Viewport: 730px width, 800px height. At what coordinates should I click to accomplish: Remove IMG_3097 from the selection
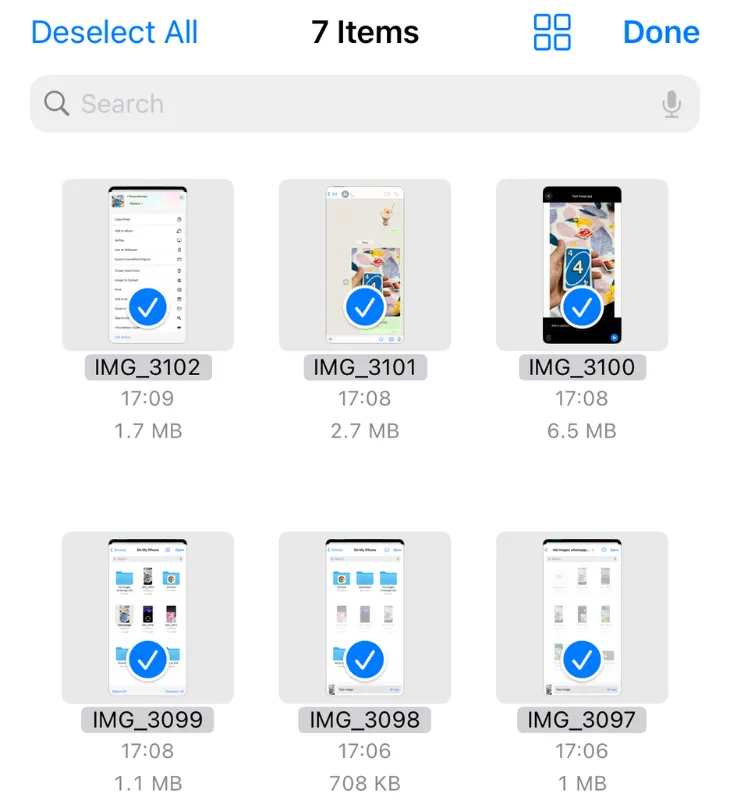pyautogui.click(x=582, y=618)
